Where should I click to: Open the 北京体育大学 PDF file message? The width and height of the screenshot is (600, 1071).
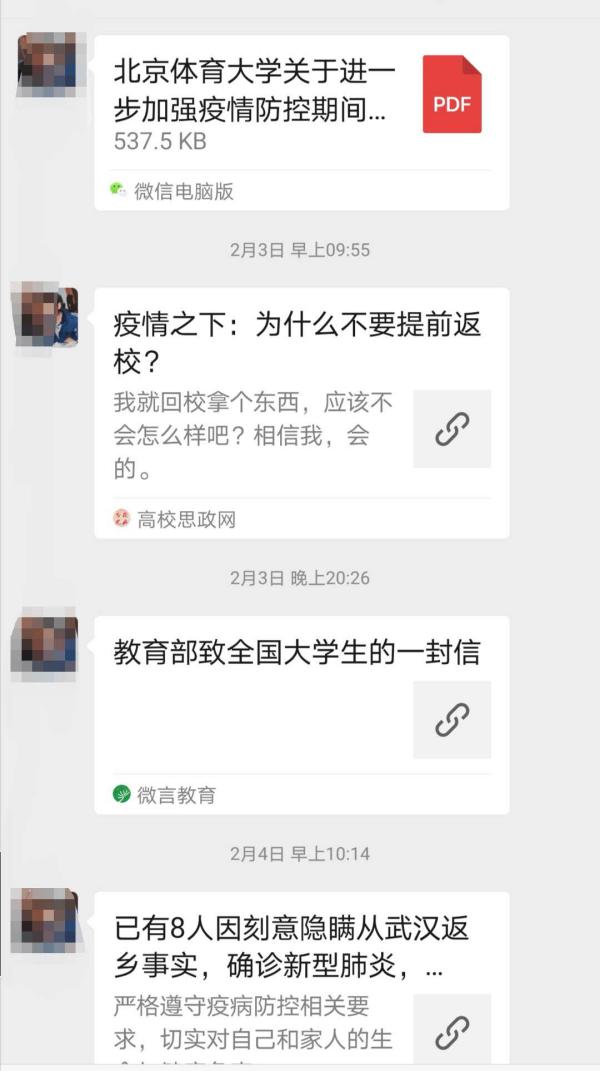coord(300,110)
